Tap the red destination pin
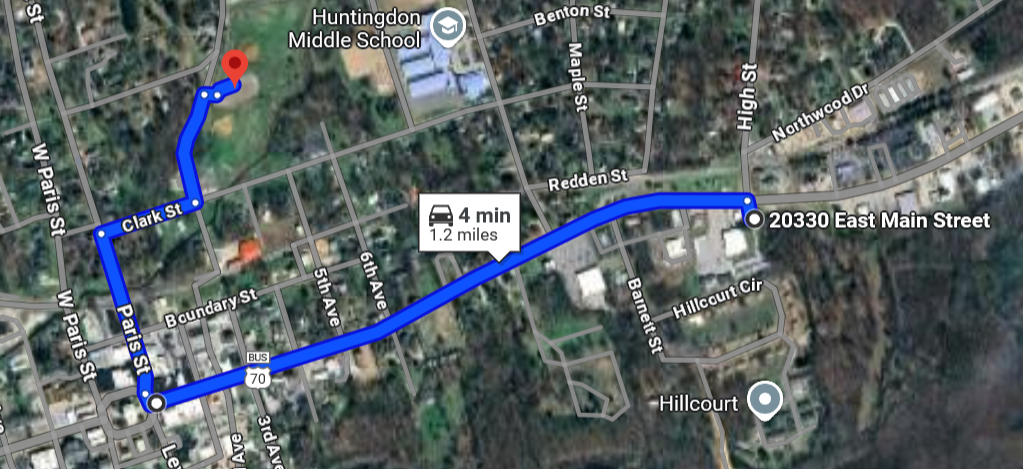 coord(235,66)
